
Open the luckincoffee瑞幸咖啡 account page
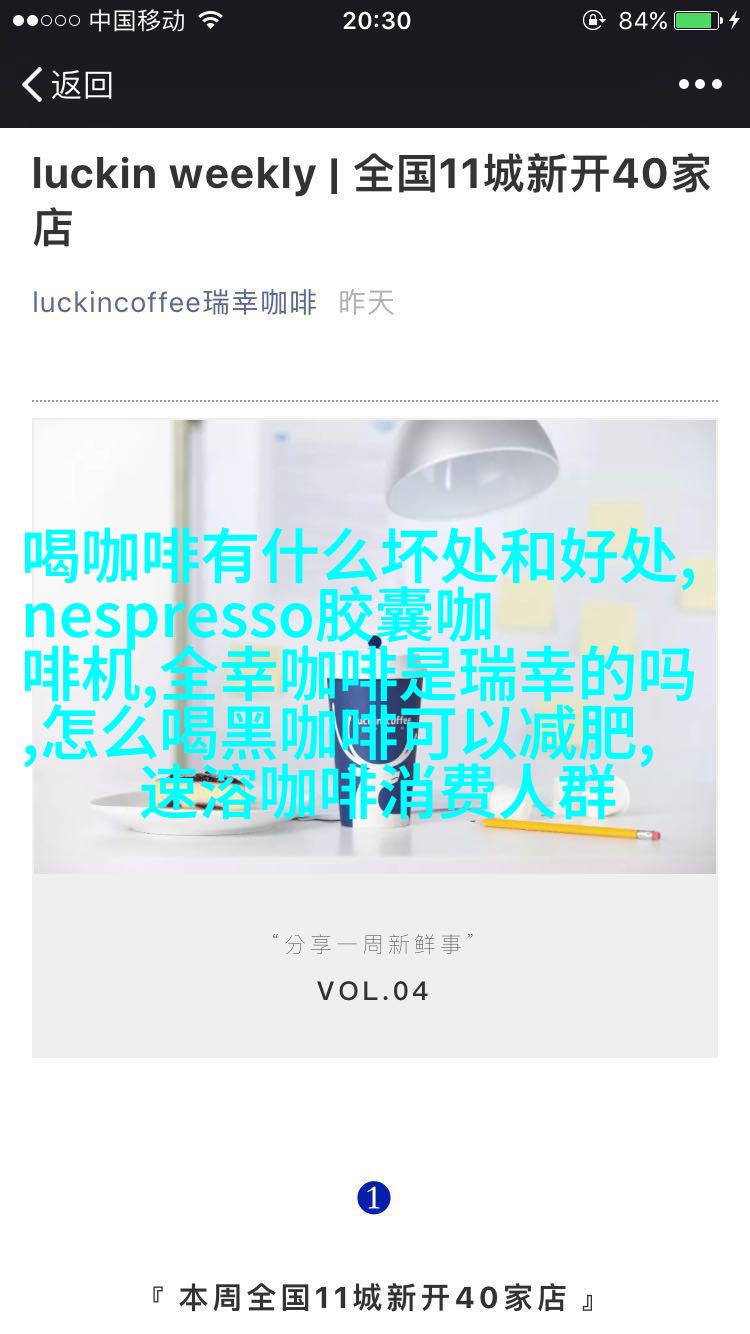pos(174,302)
